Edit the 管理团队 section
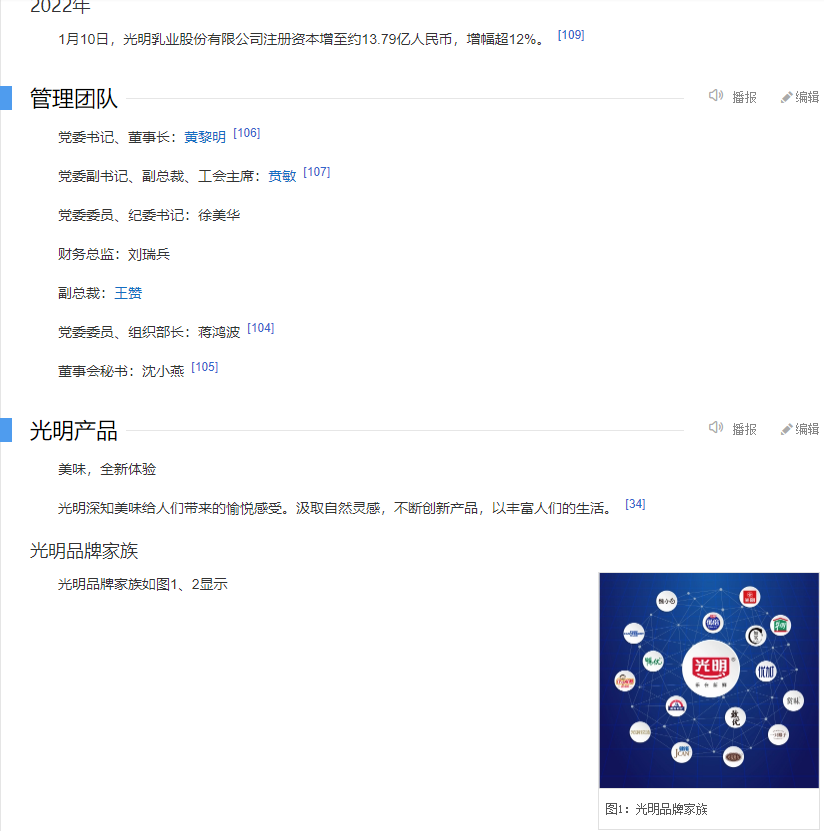The height and width of the screenshot is (831, 824). [x=800, y=97]
